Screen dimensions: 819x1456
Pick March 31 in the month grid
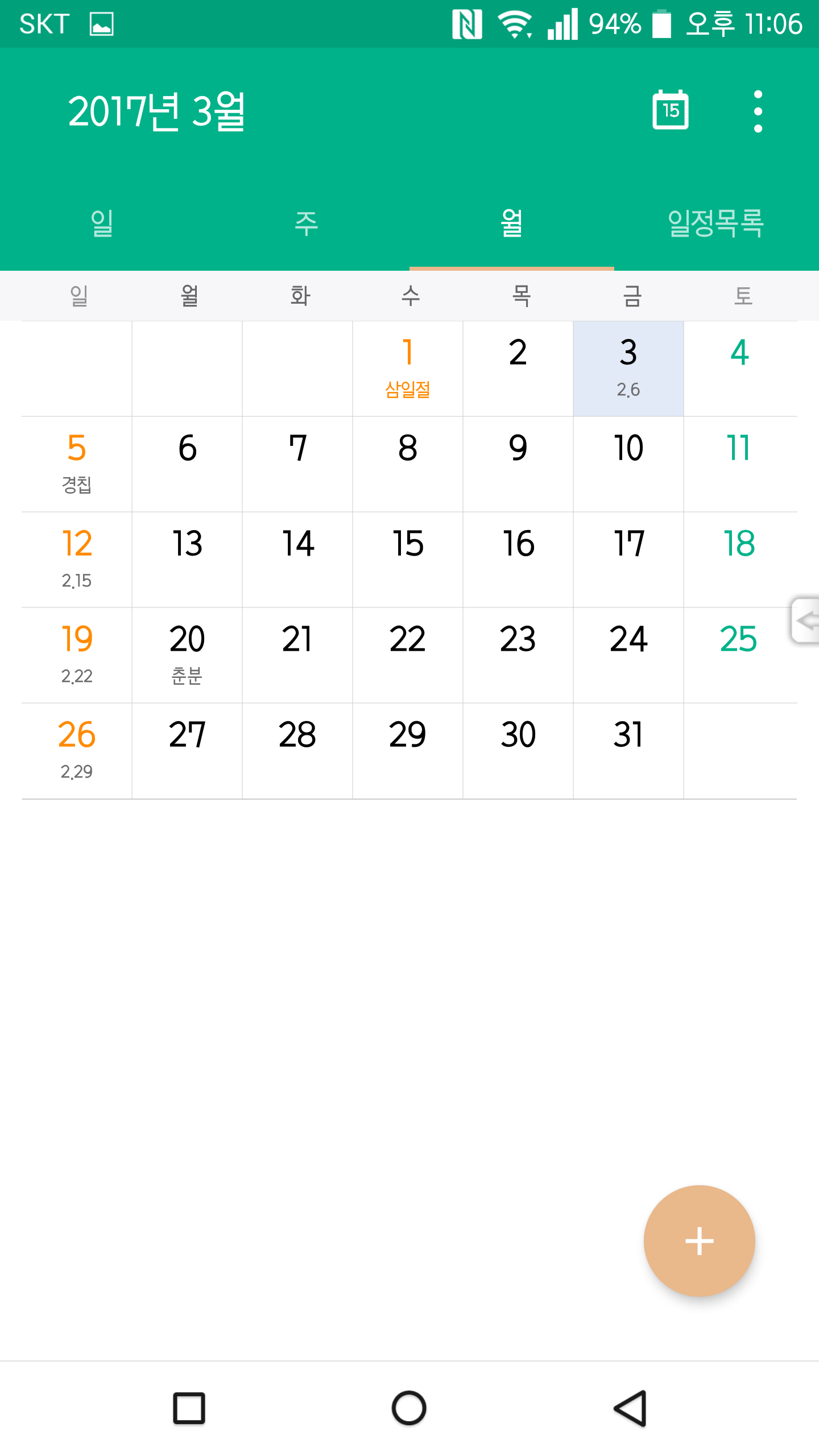(628, 751)
